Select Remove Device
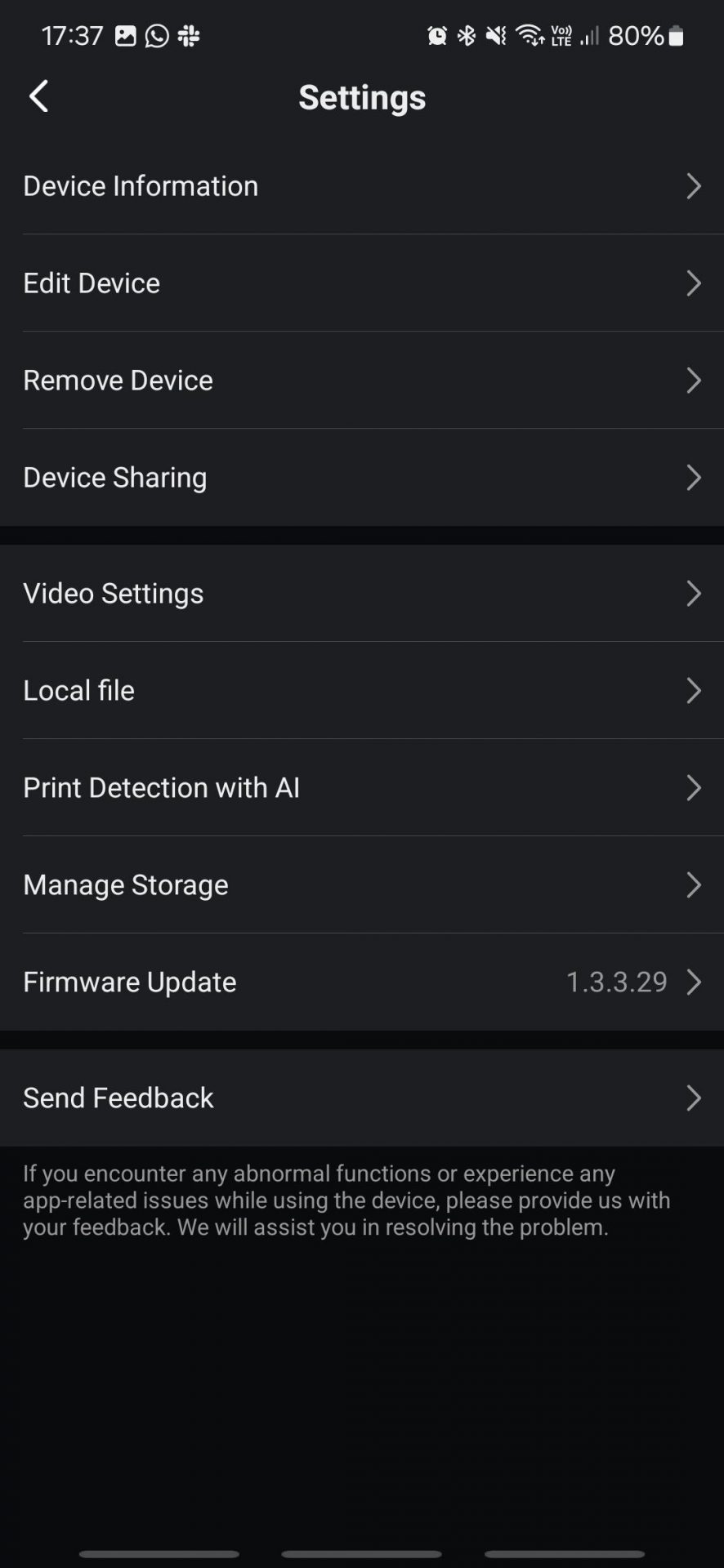The height and width of the screenshot is (1568, 724). [x=362, y=380]
